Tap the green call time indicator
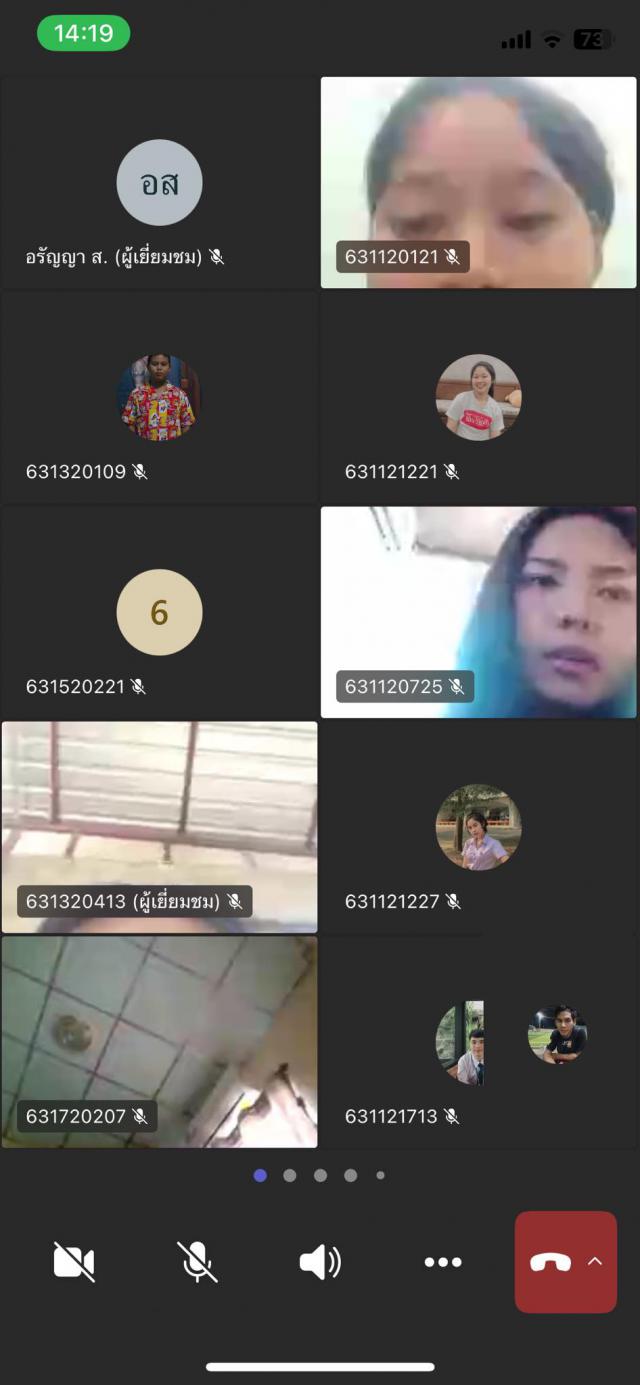 point(84,33)
